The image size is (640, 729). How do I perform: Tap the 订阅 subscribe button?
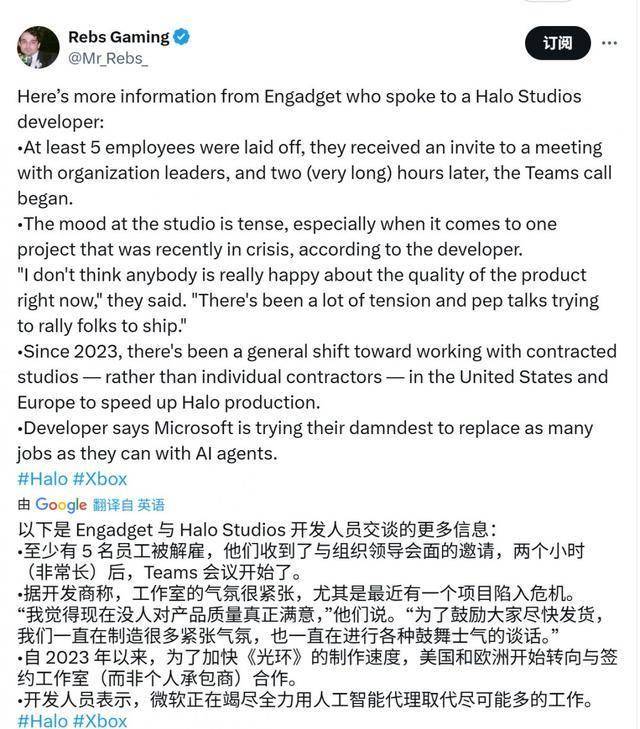[x=557, y=44]
